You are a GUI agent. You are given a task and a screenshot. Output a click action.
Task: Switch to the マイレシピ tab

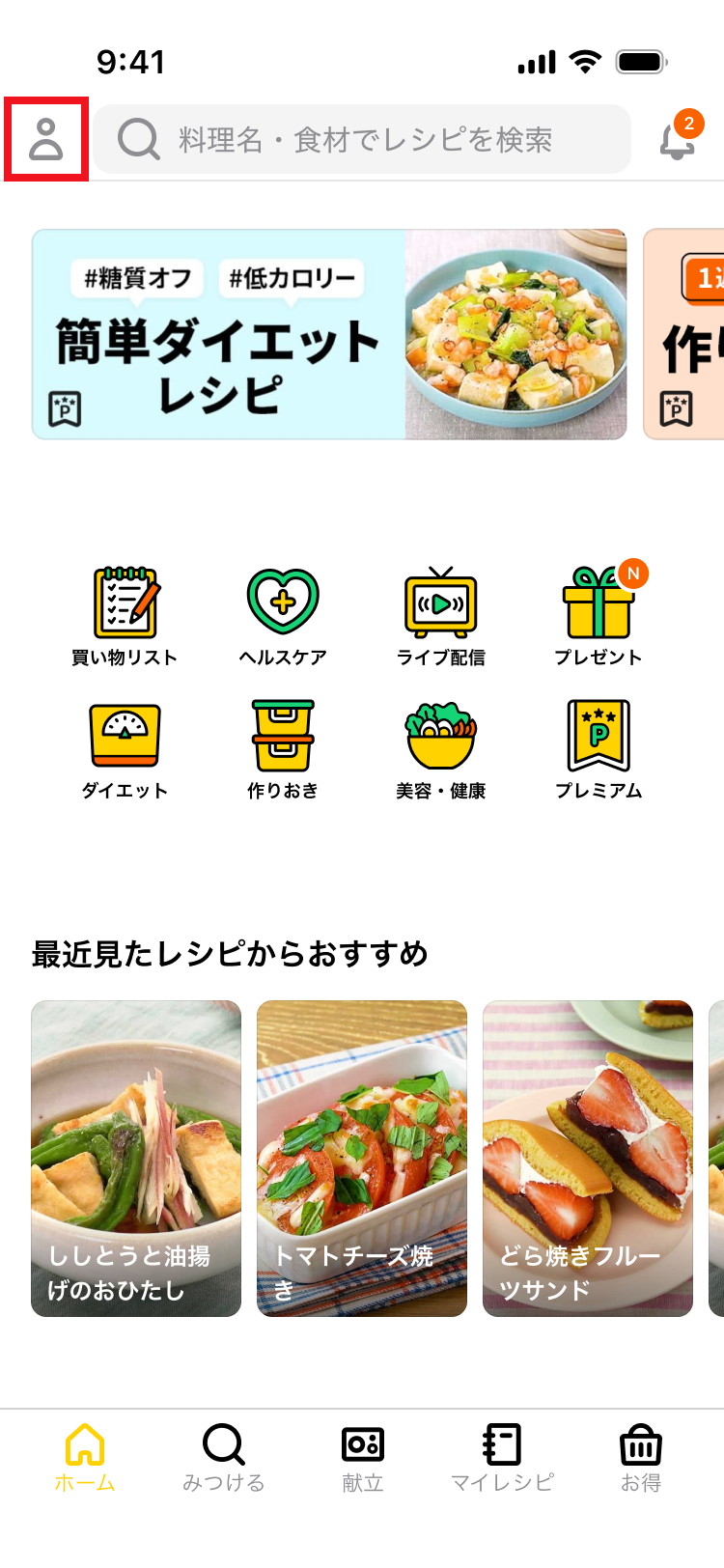502,1457
